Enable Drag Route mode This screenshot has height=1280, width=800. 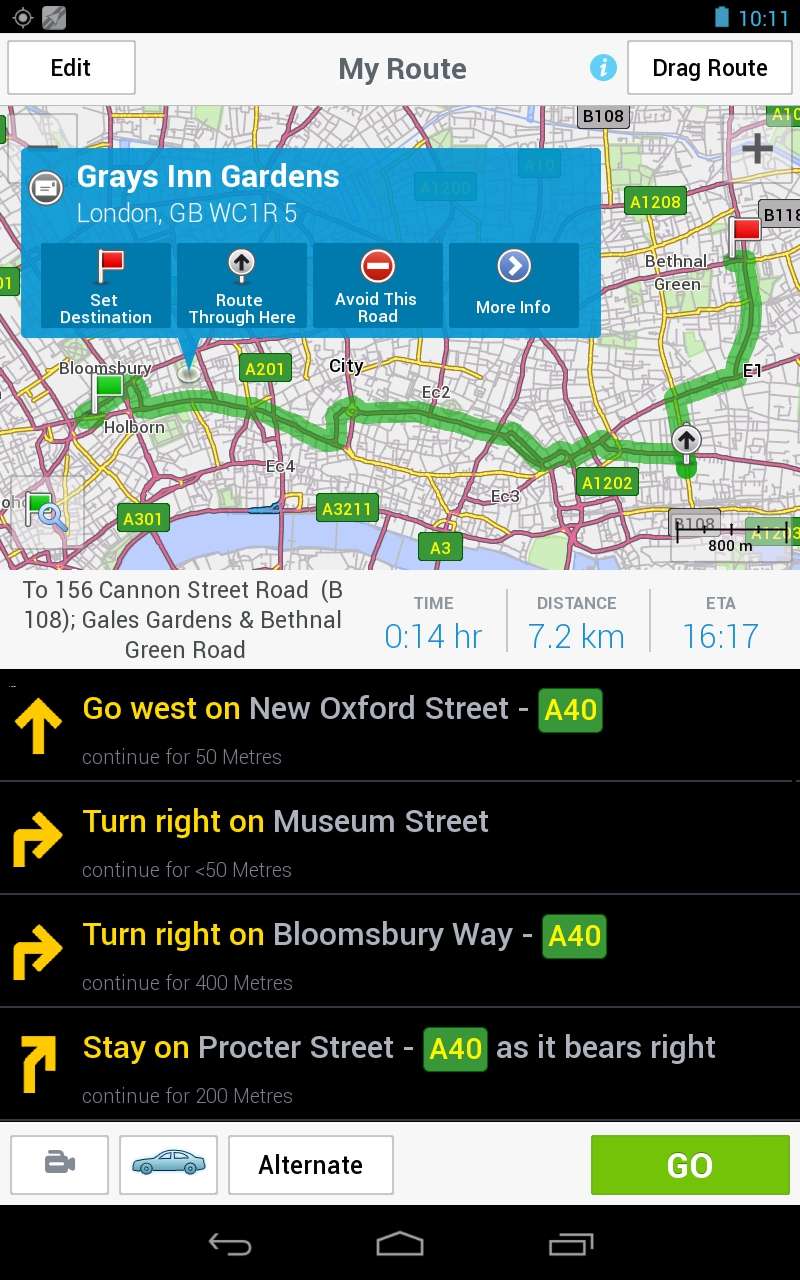[x=709, y=68]
